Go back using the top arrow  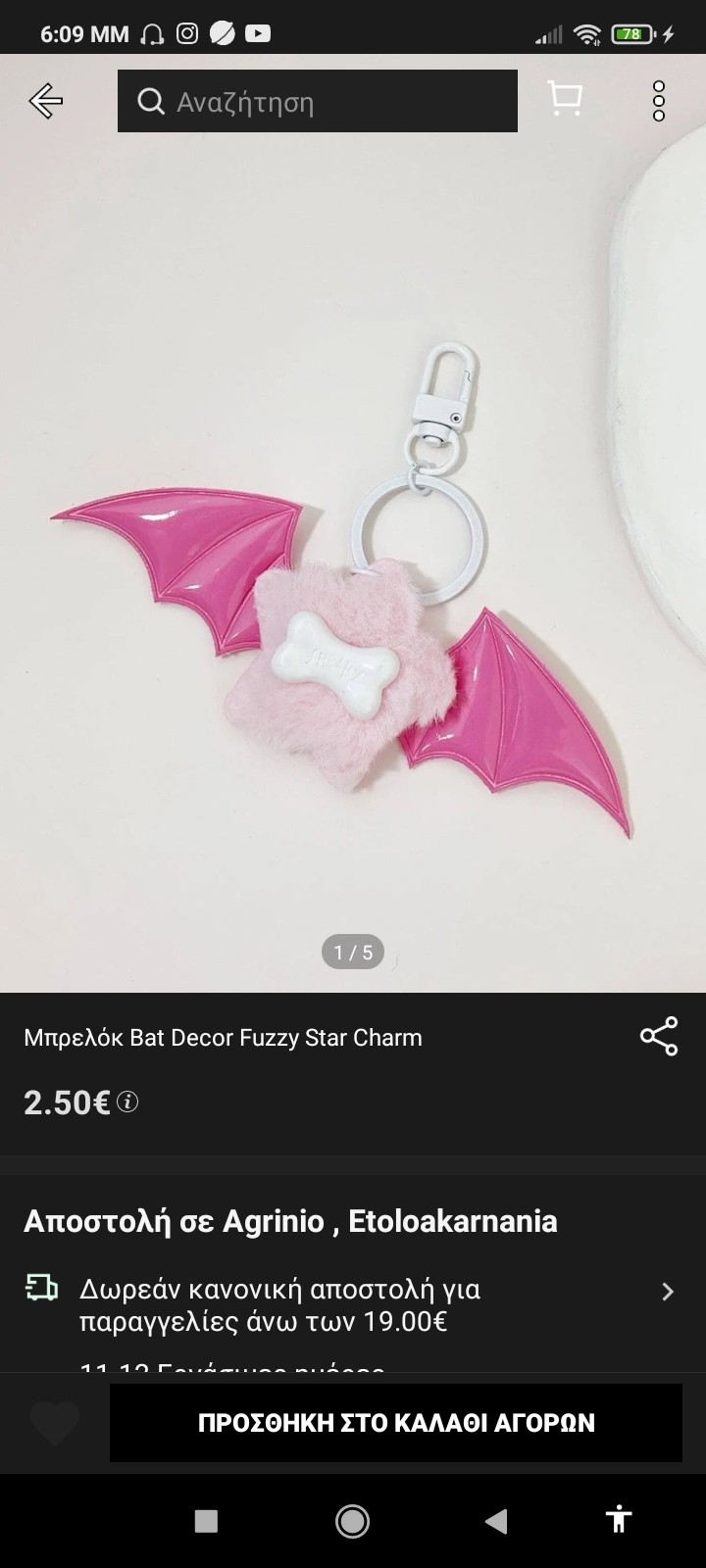point(46,101)
